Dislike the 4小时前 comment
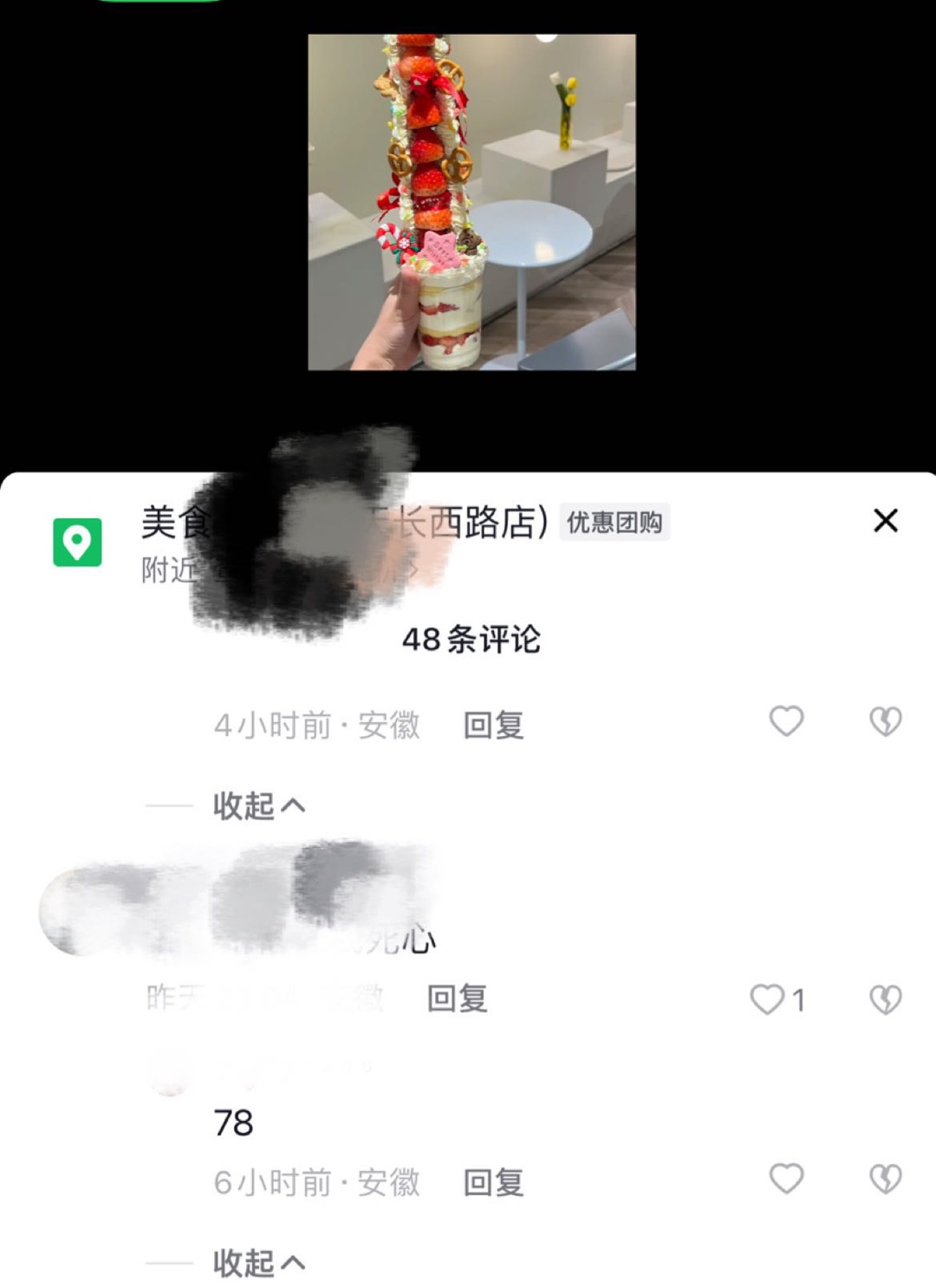This screenshot has width=936, height=1288. (885, 721)
